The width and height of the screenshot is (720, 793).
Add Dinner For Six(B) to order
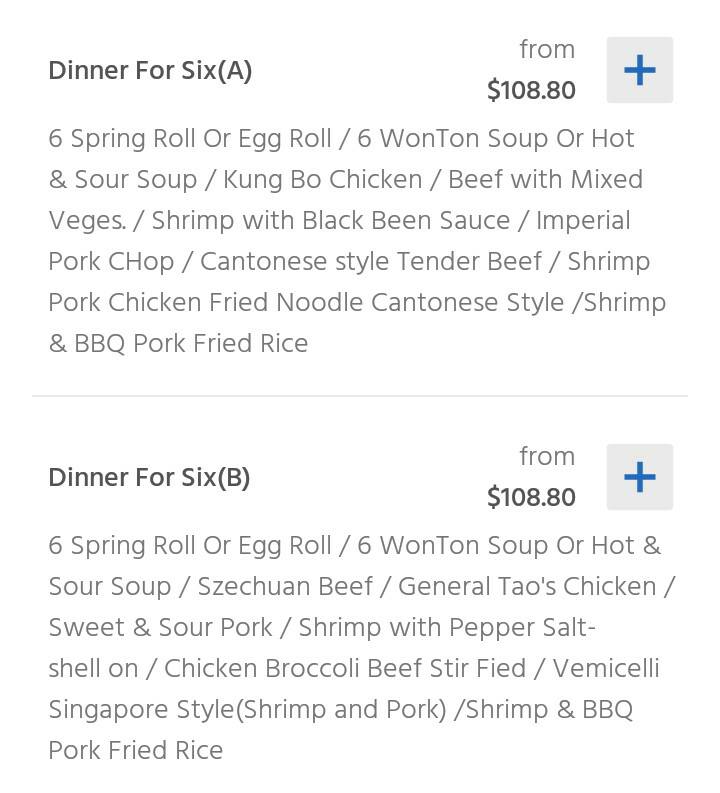[x=639, y=477]
